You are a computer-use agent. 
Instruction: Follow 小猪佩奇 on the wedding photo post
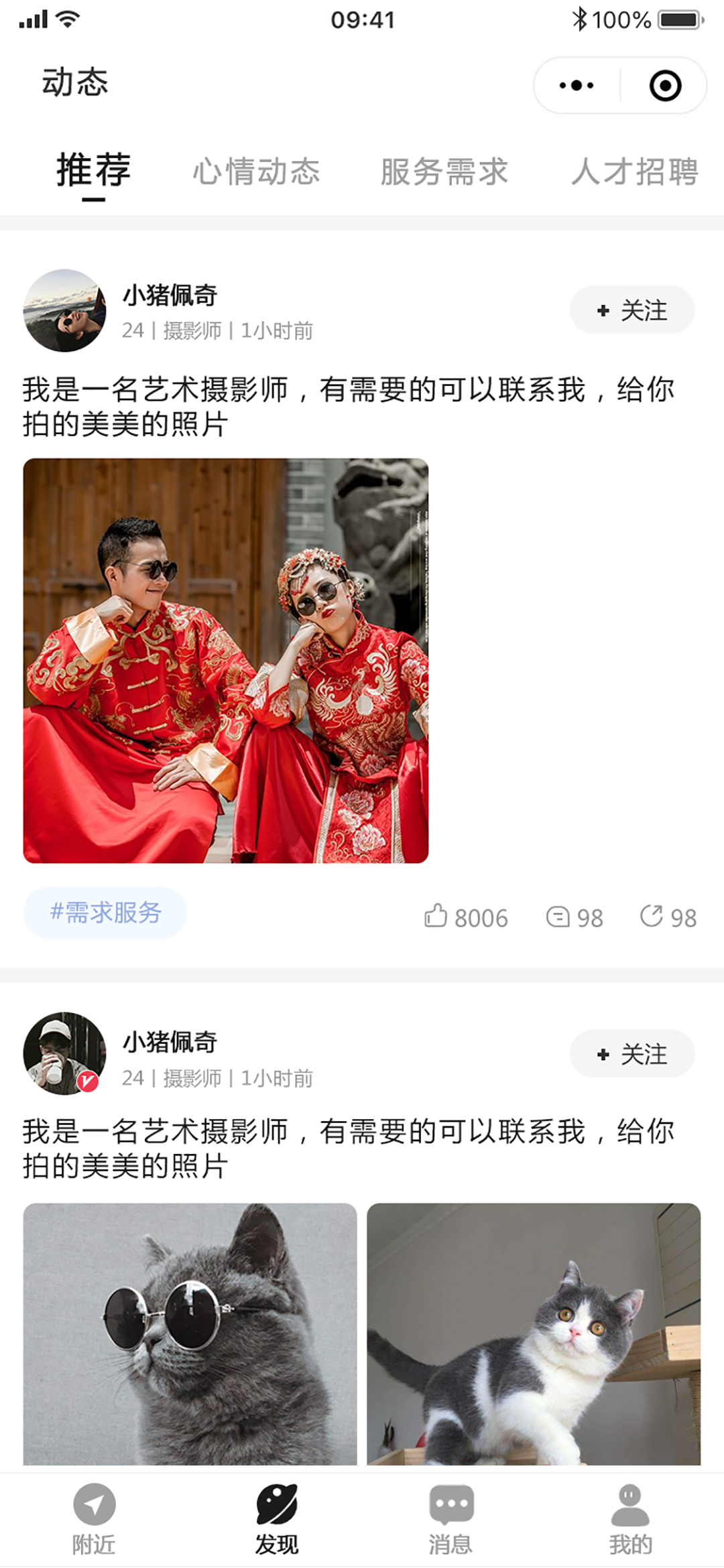(631, 310)
